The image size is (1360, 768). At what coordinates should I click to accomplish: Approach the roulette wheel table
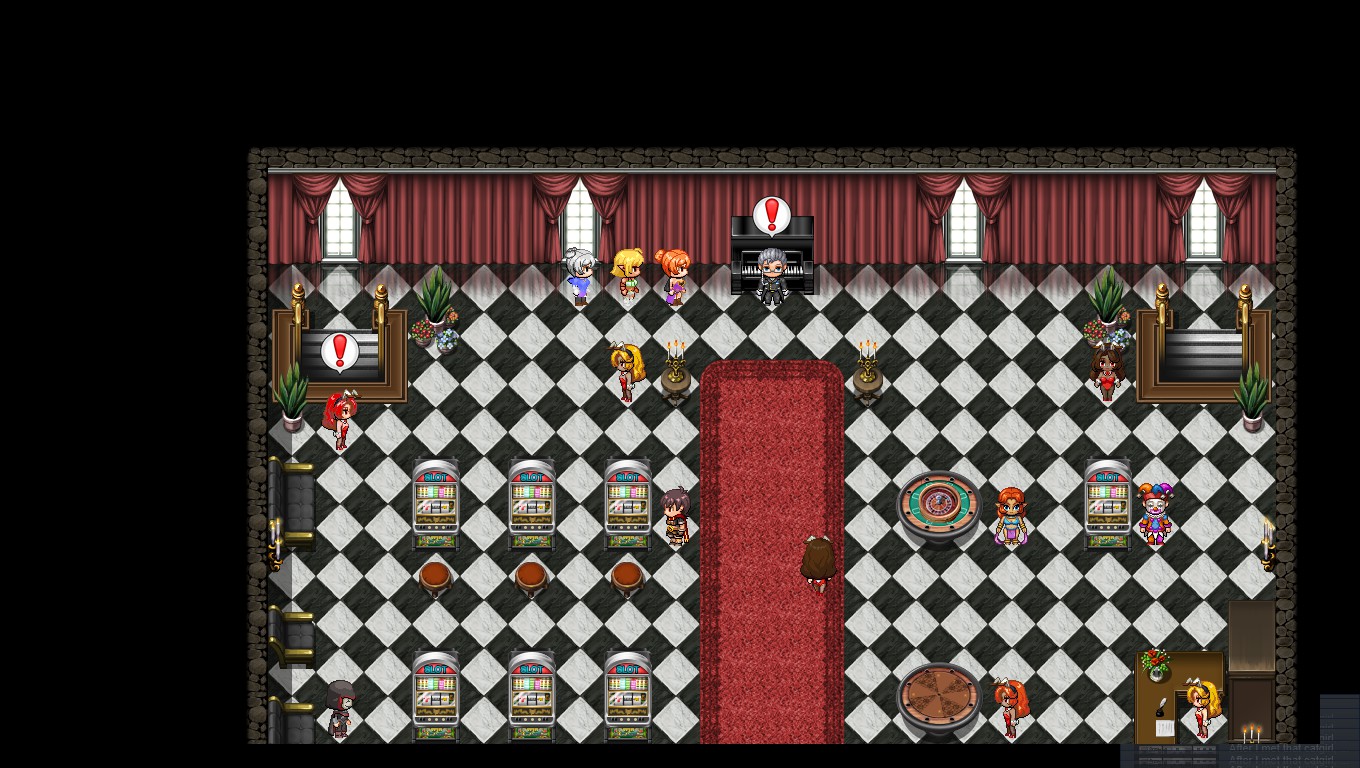pyautogui.click(x=938, y=505)
